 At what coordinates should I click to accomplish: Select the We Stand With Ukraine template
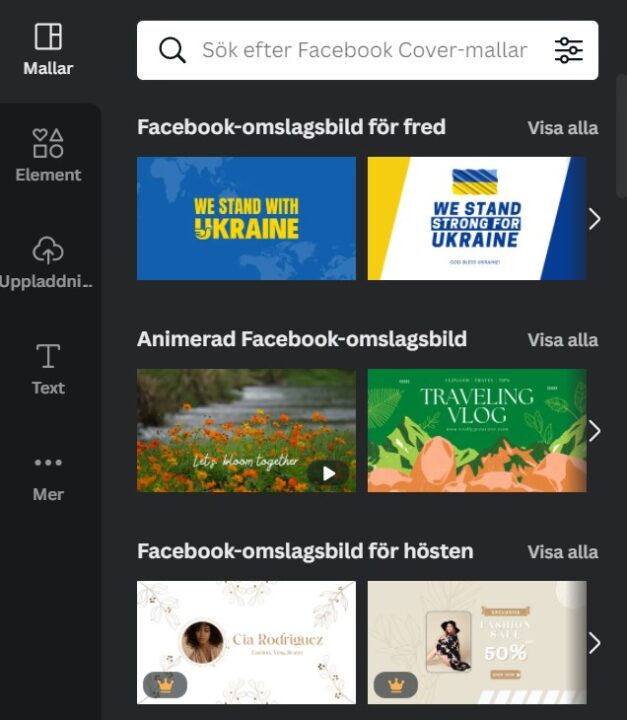(246, 218)
